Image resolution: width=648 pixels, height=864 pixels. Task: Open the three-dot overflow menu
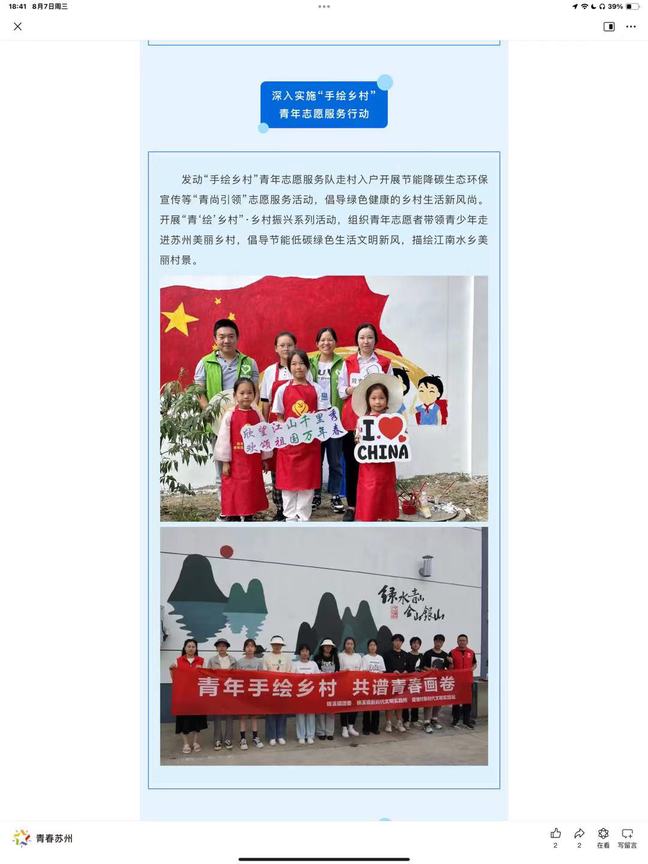click(631, 27)
